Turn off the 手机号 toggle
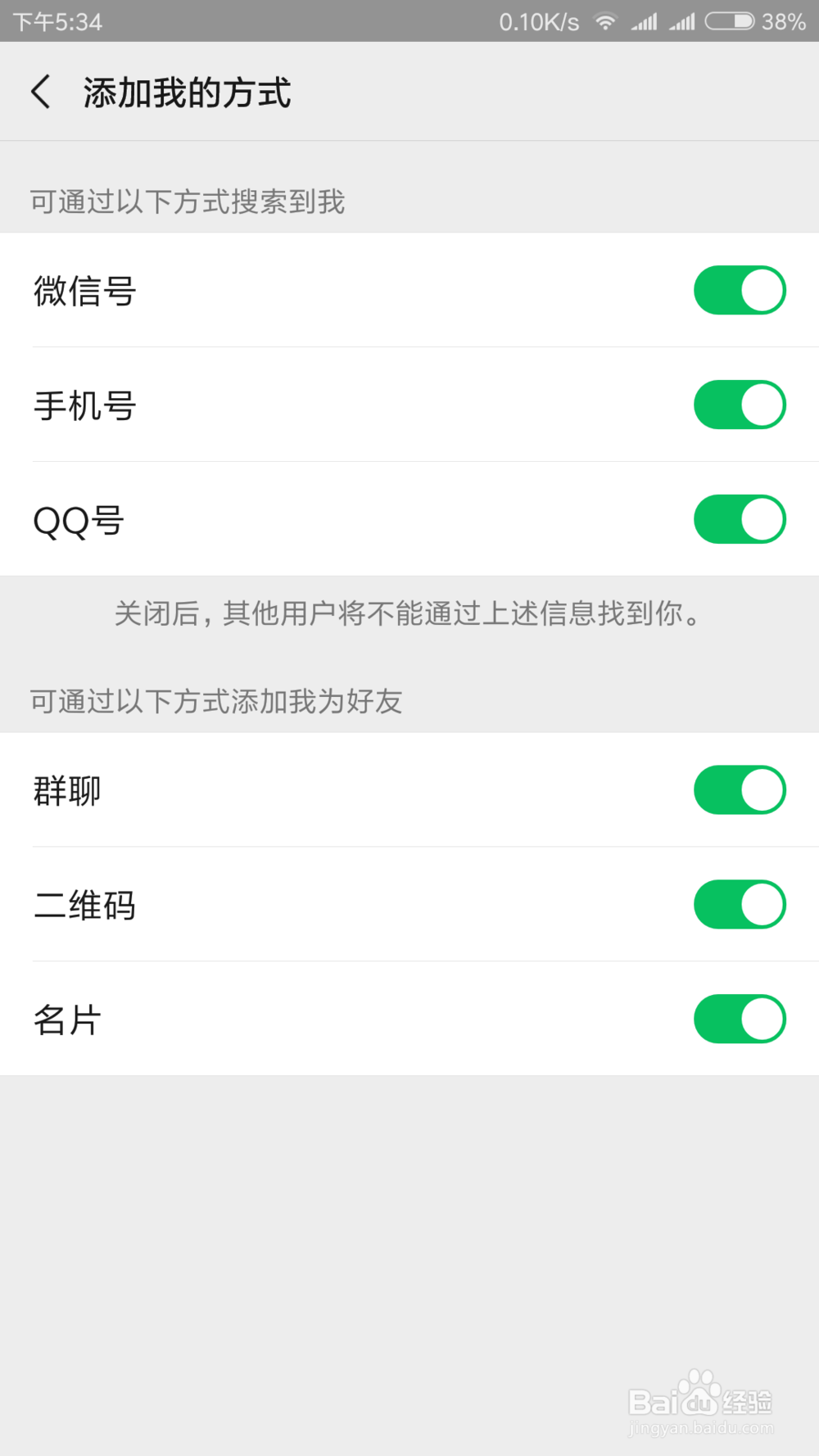The image size is (819, 1456). pyautogui.click(x=740, y=405)
